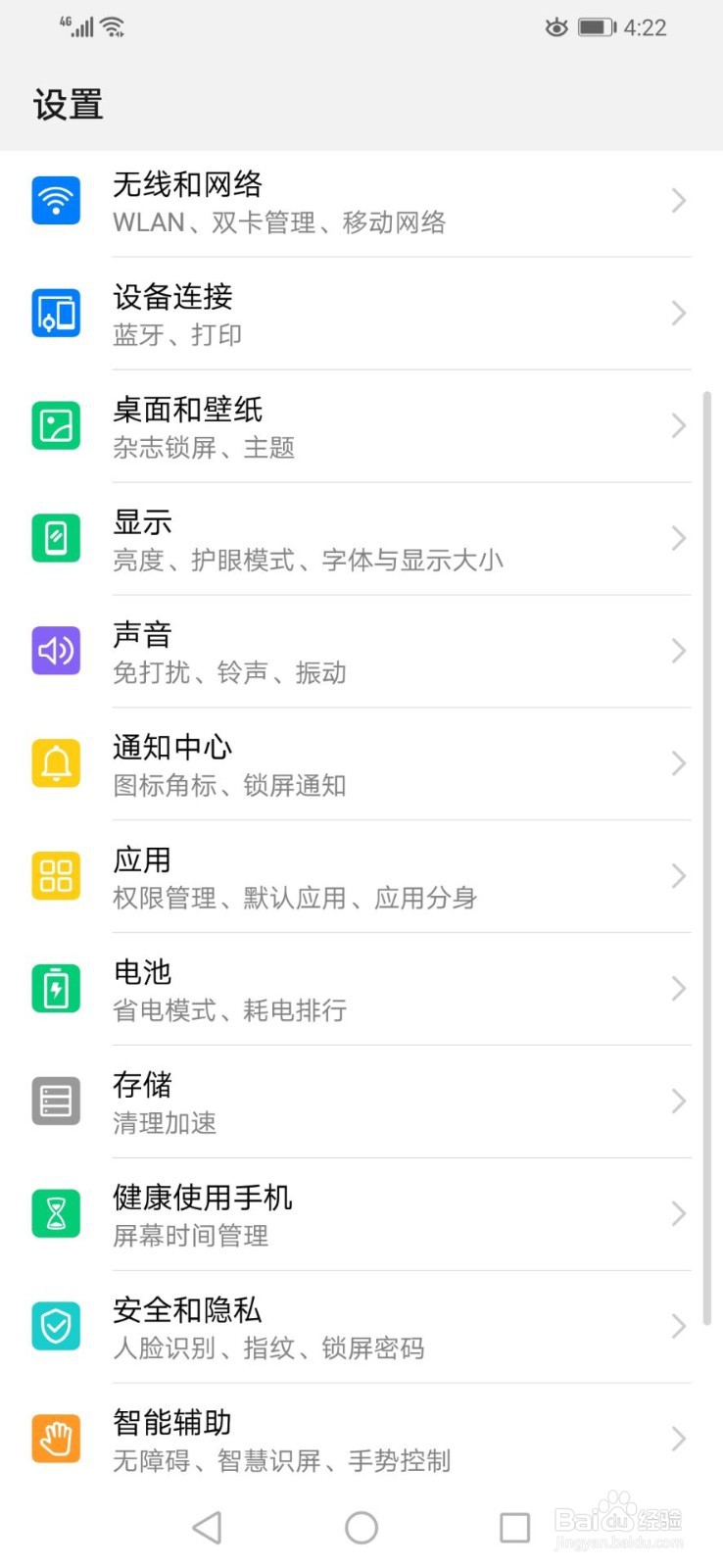Open the 健康使用手机 hourglass icon

56,1213
